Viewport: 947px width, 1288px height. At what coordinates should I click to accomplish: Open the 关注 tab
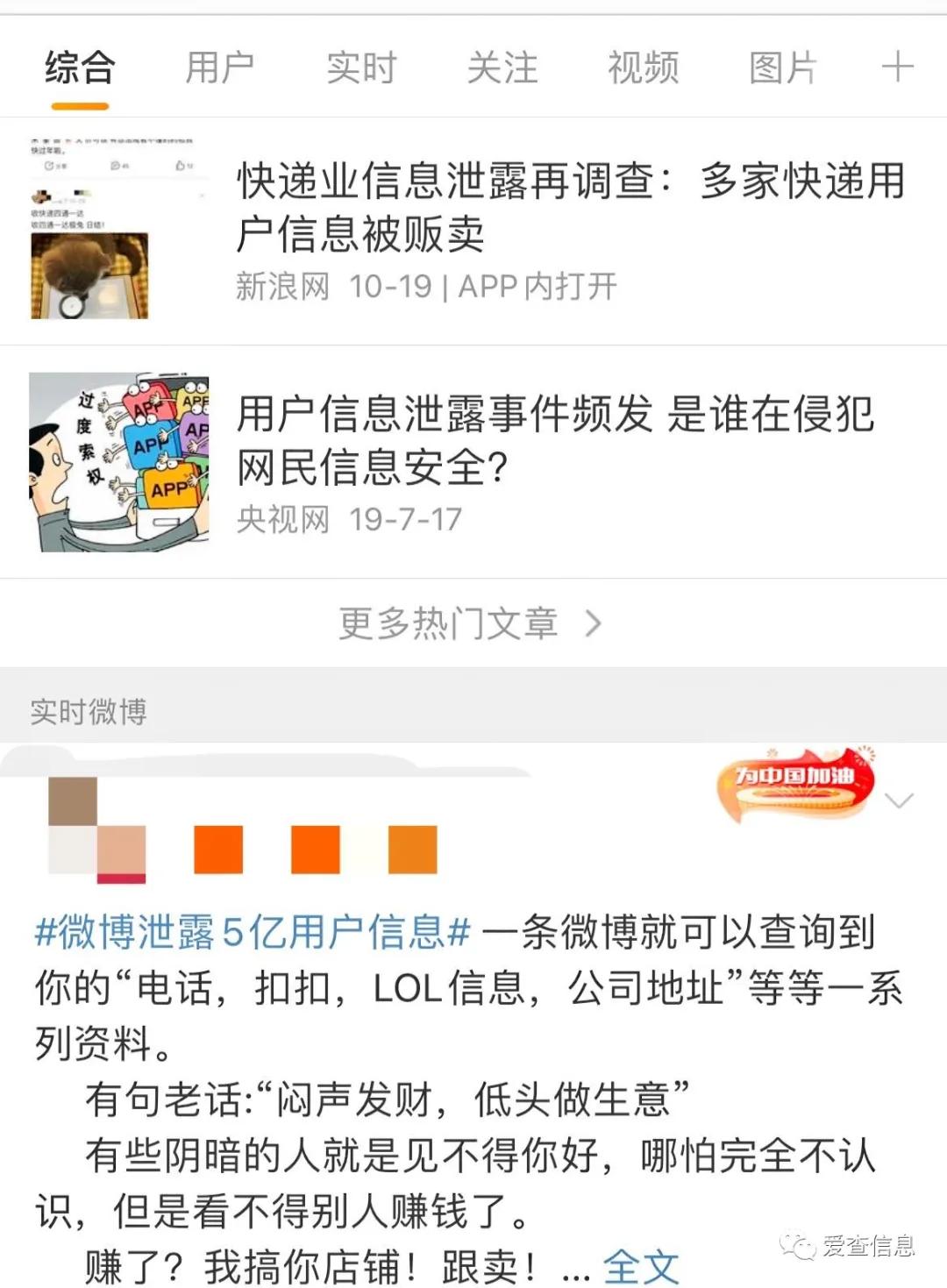[x=503, y=67]
